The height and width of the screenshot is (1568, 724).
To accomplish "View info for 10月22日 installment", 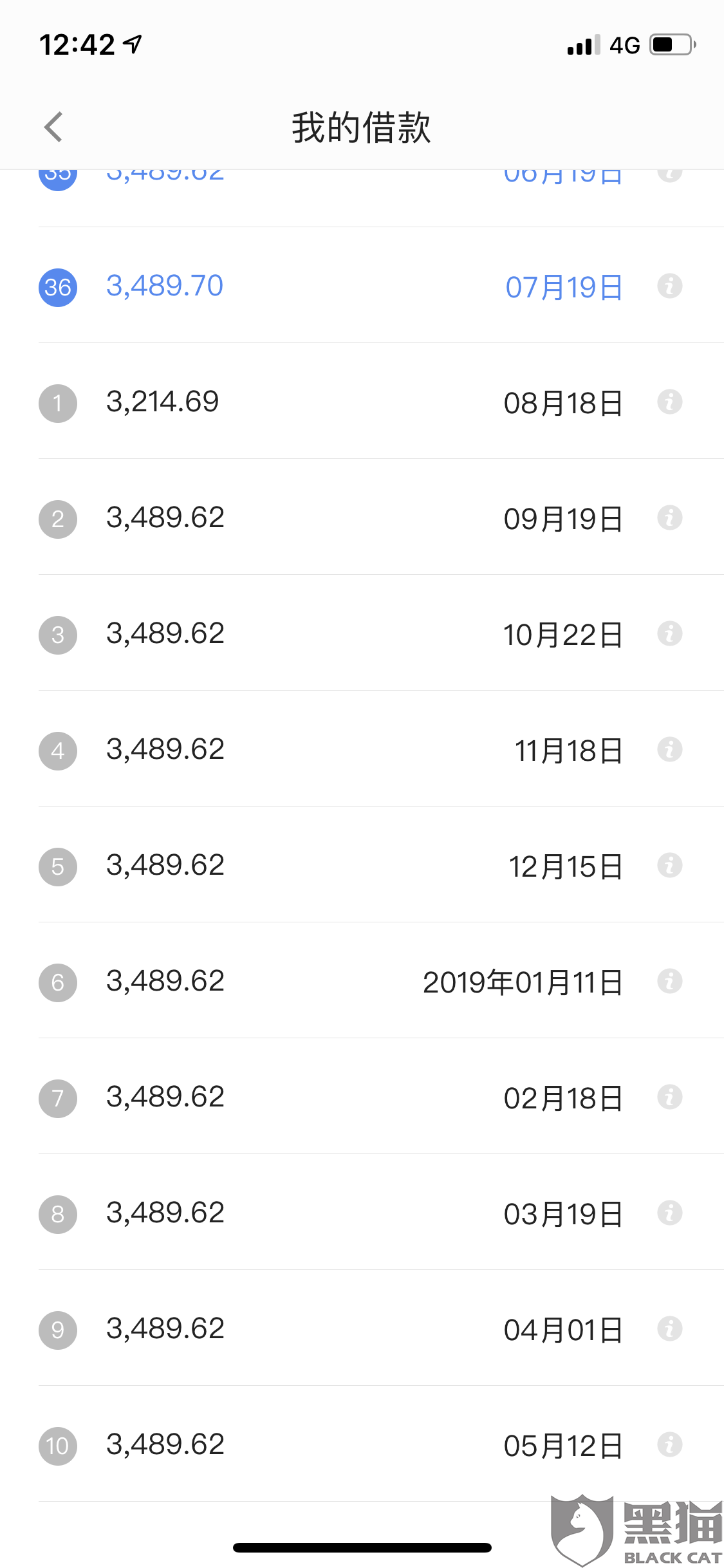I will click(669, 634).
